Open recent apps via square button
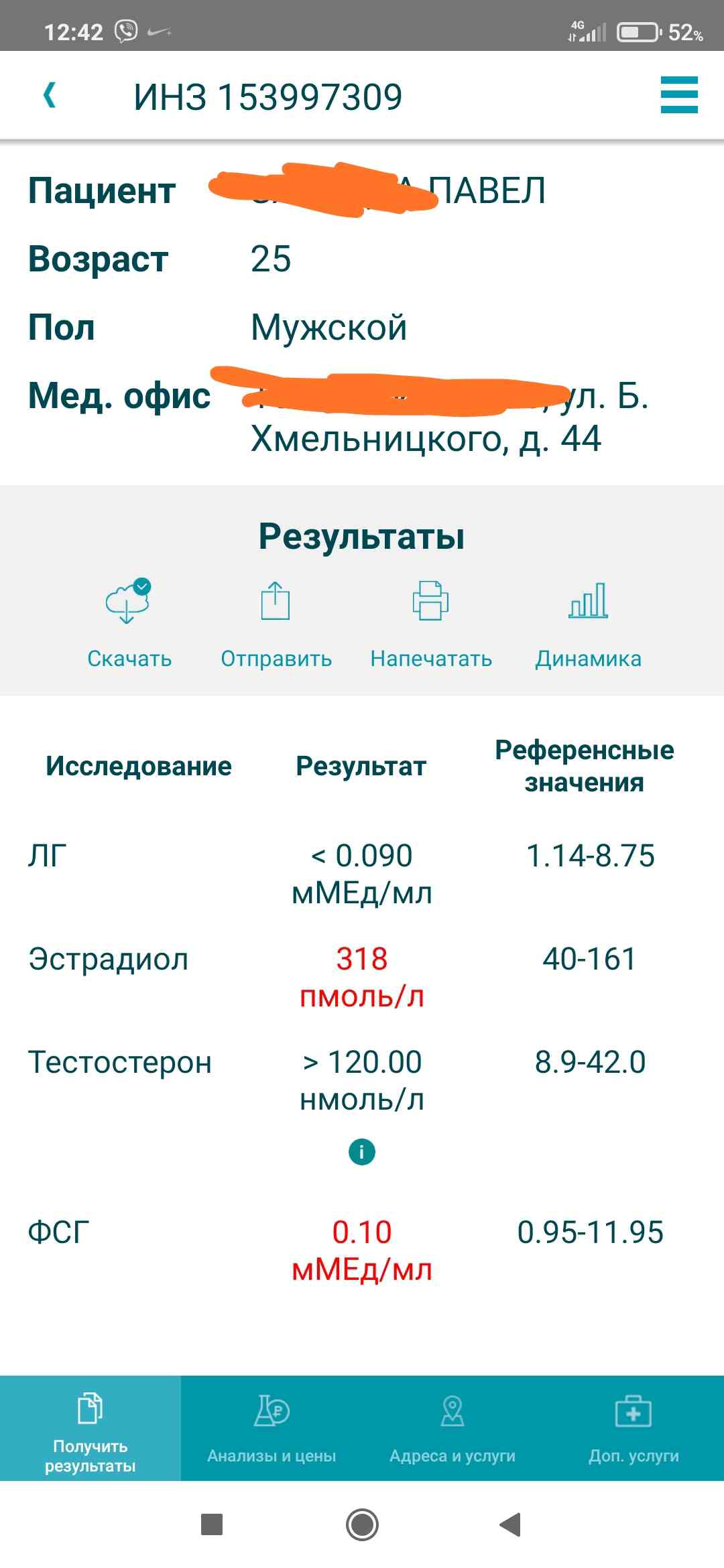The width and height of the screenshot is (724, 1568). point(212,1524)
